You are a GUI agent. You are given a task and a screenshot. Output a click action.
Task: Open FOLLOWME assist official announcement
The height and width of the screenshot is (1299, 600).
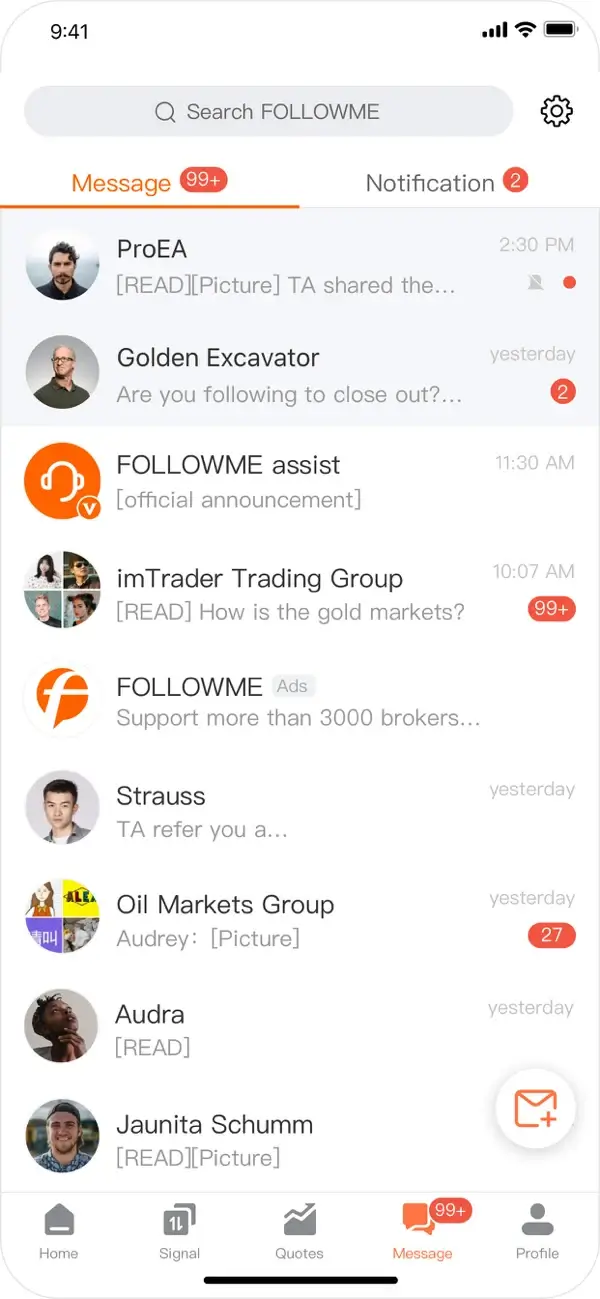(300, 481)
